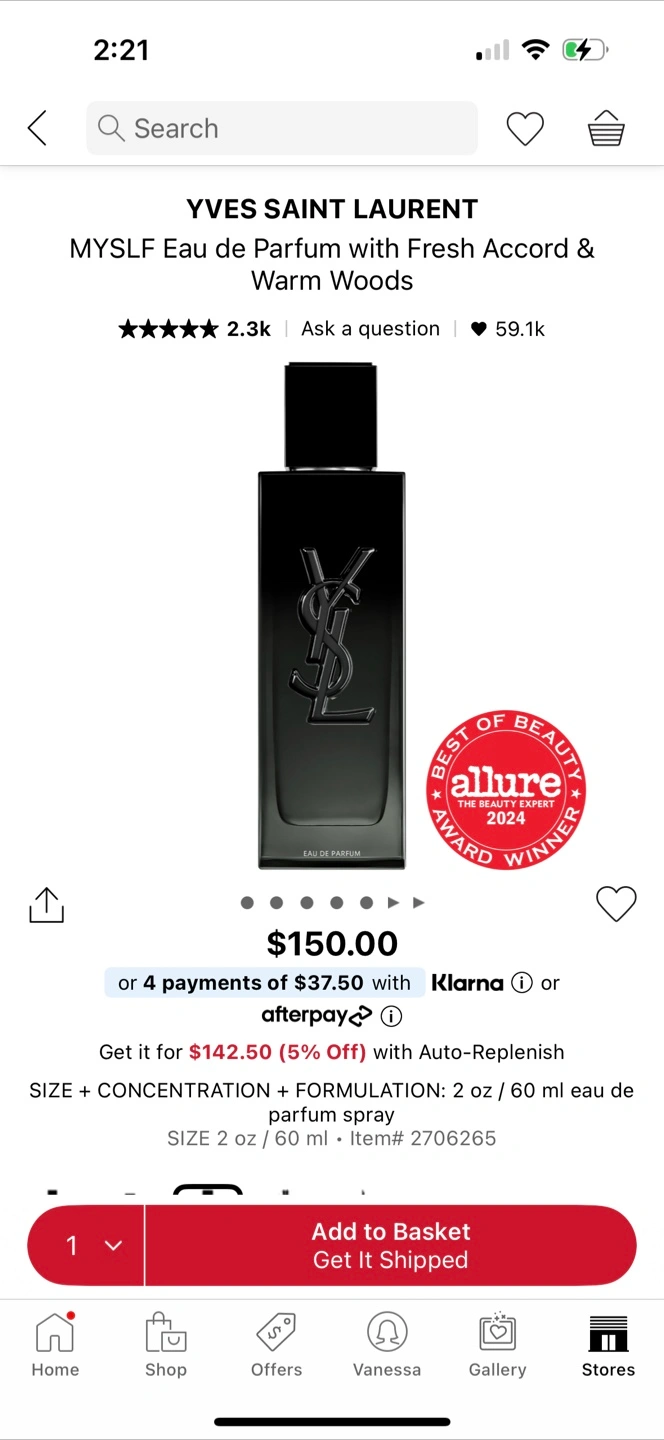Switch to the Home tab
Viewport: 664px width, 1440px height.
pos(55,1345)
